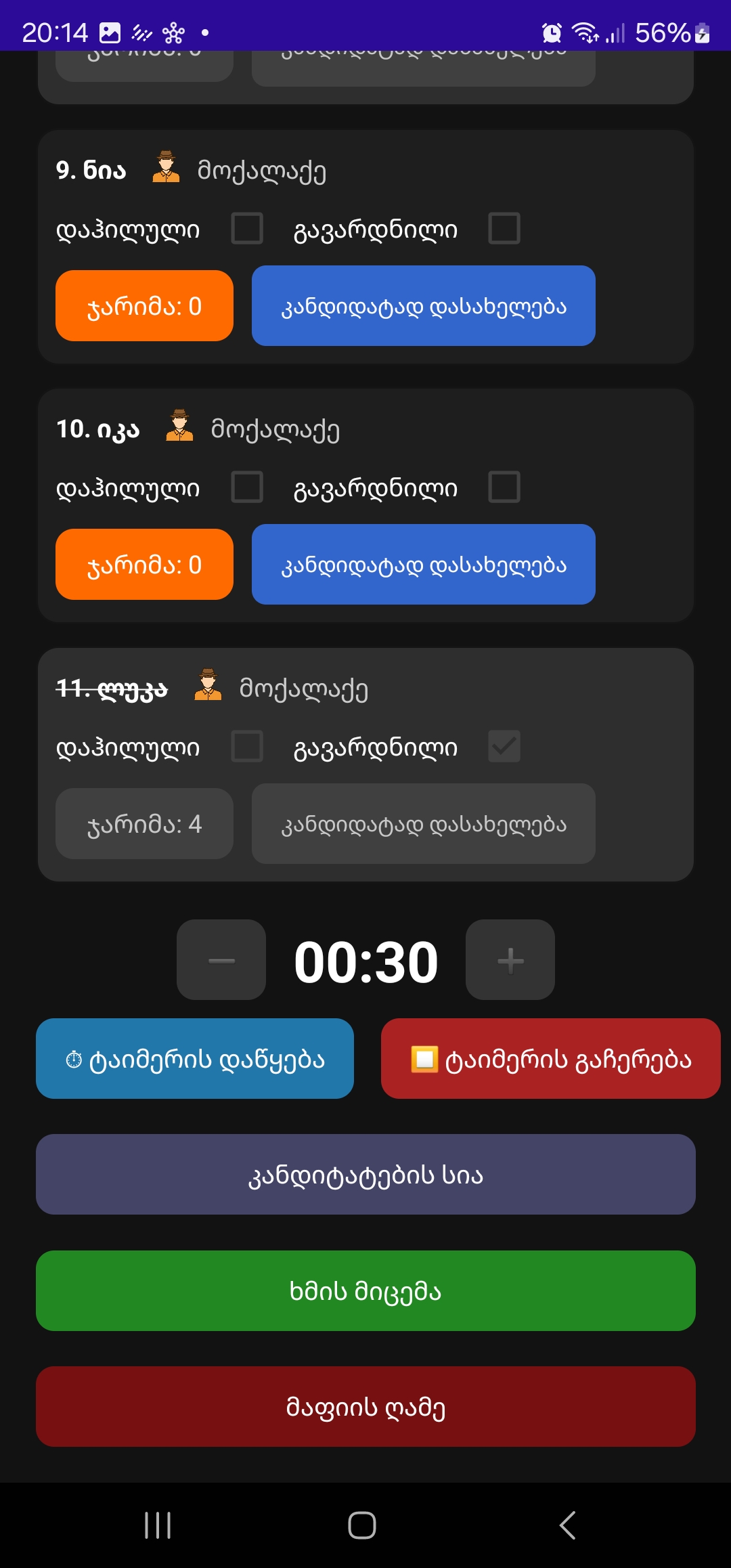Decrease timer with the minus button
Image resolution: width=731 pixels, height=1568 pixels.
221,960
